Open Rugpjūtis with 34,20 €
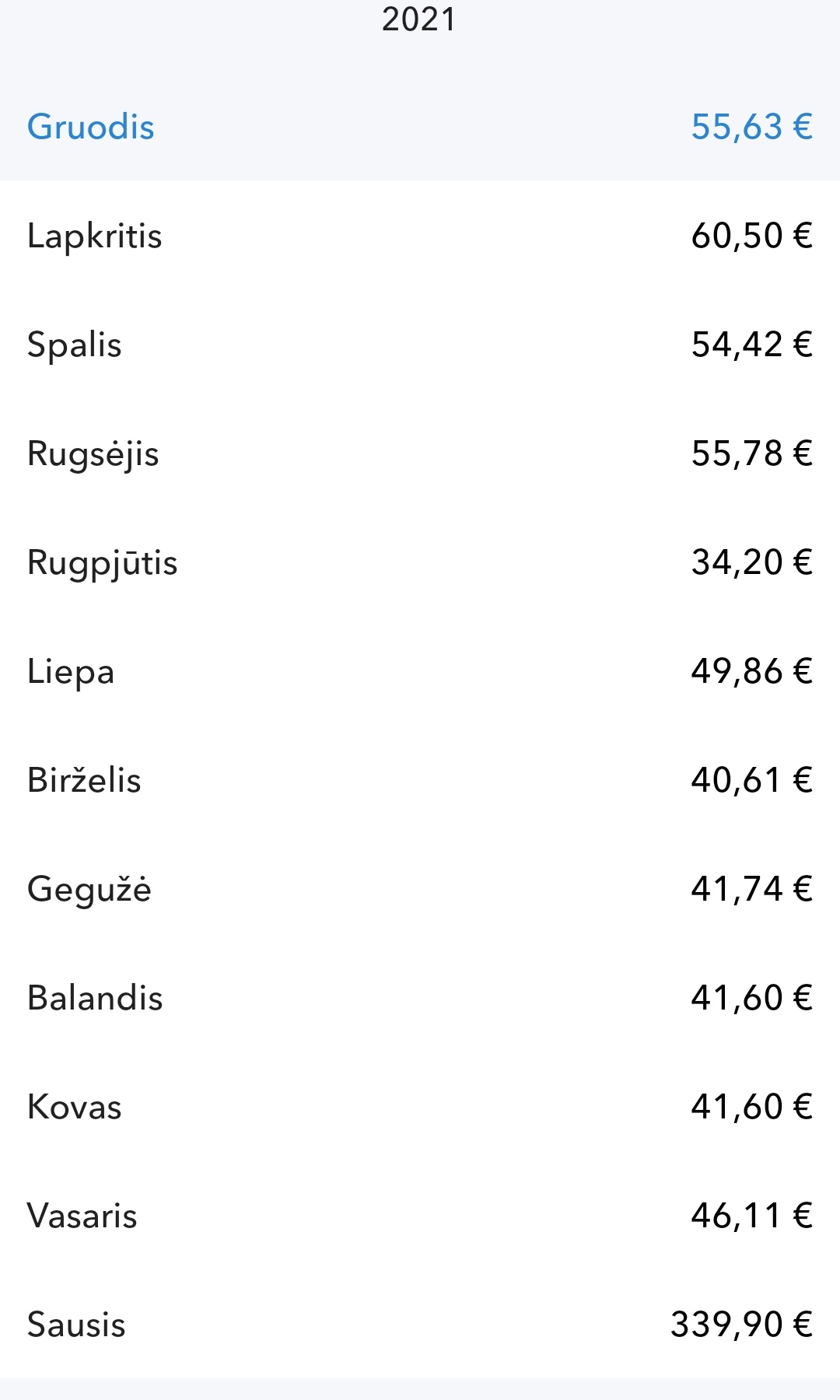Screen dimensions: 840x1400 tap(420, 562)
